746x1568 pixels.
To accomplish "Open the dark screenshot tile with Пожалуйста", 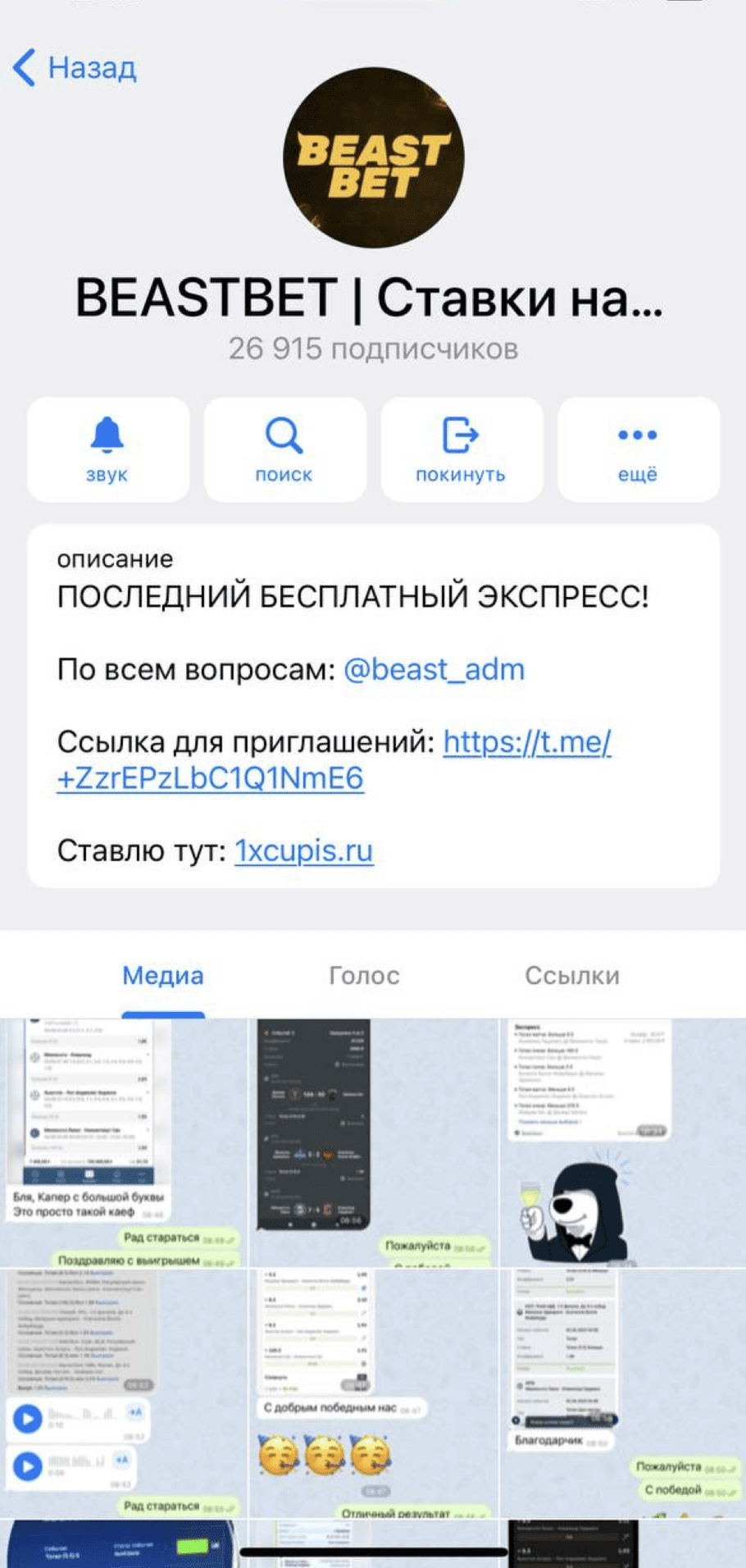I will click(372, 1142).
